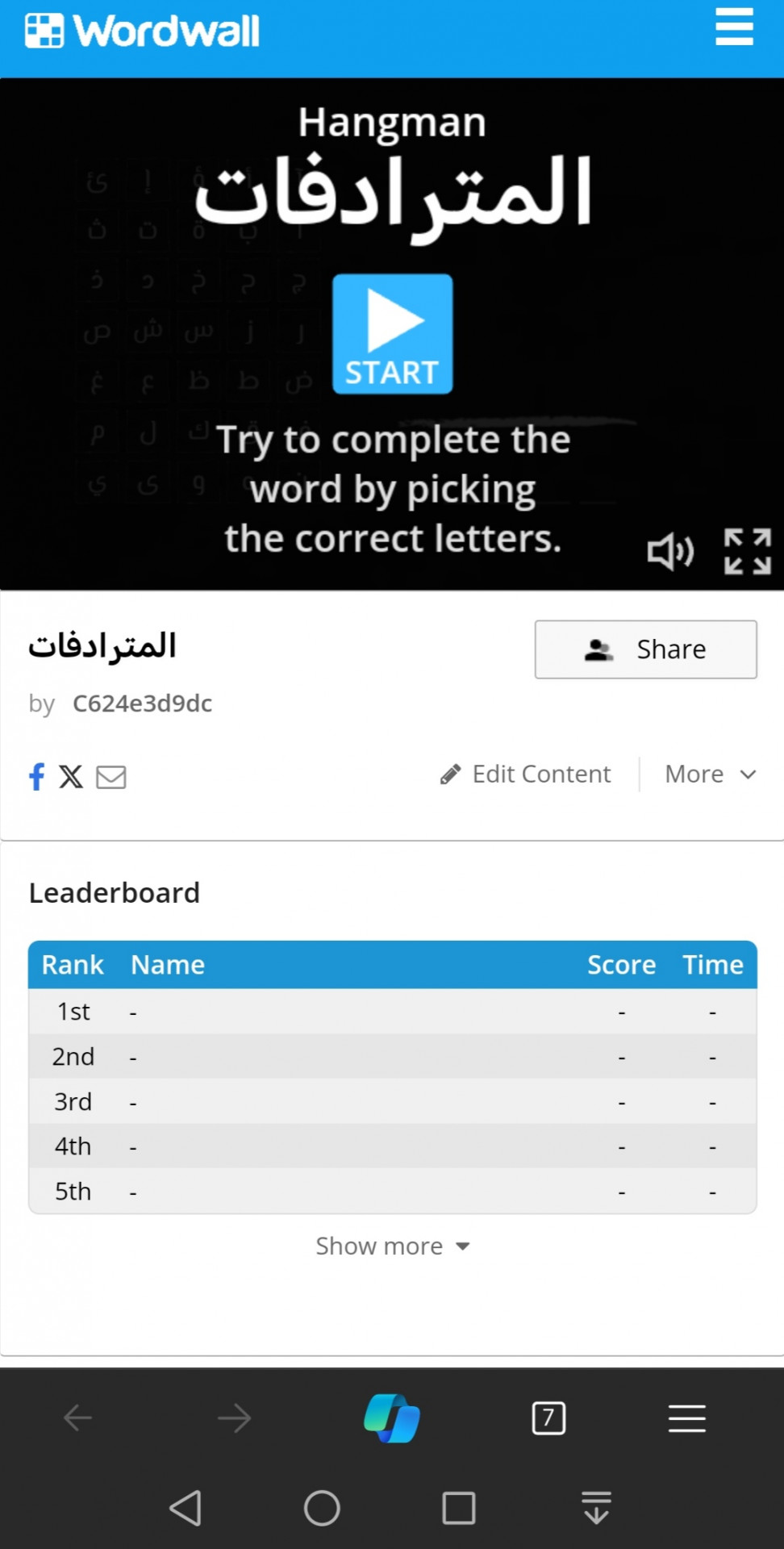Tap the Share button
The width and height of the screenshot is (784, 1549).
[x=645, y=649]
